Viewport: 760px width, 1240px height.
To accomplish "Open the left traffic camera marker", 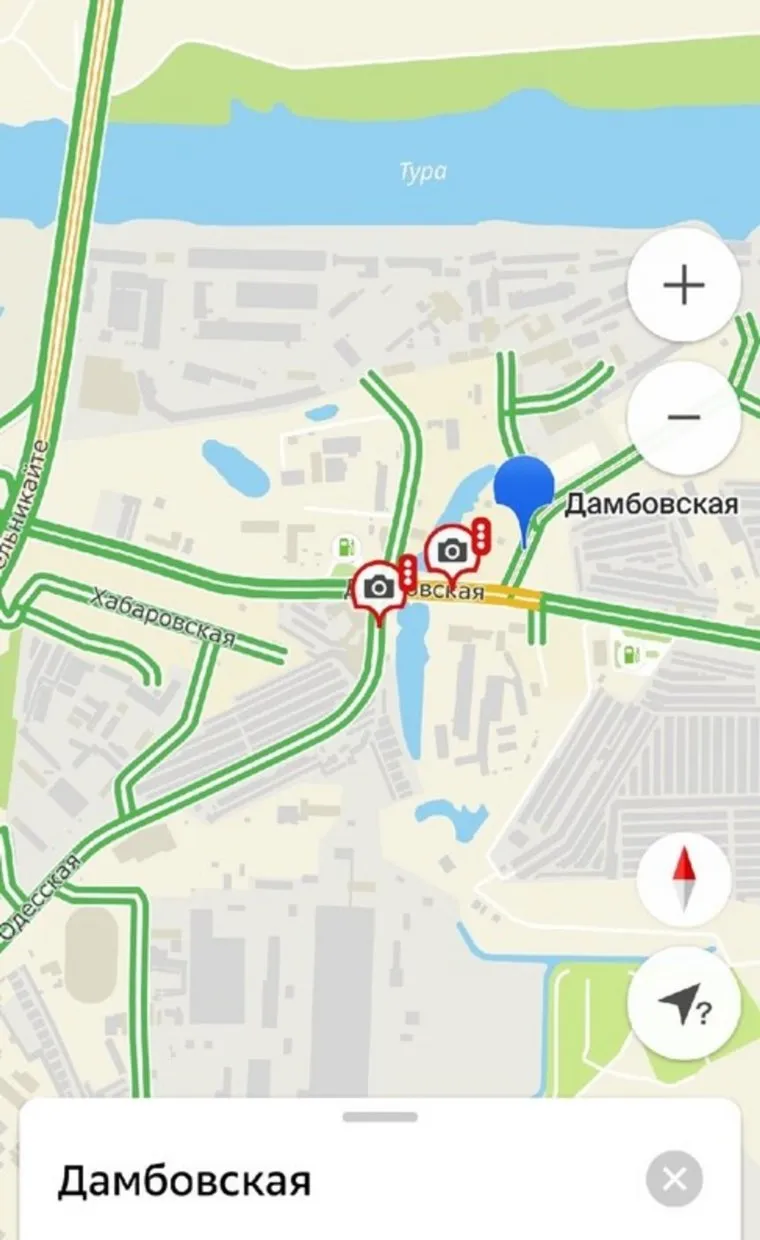I will pos(379,587).
